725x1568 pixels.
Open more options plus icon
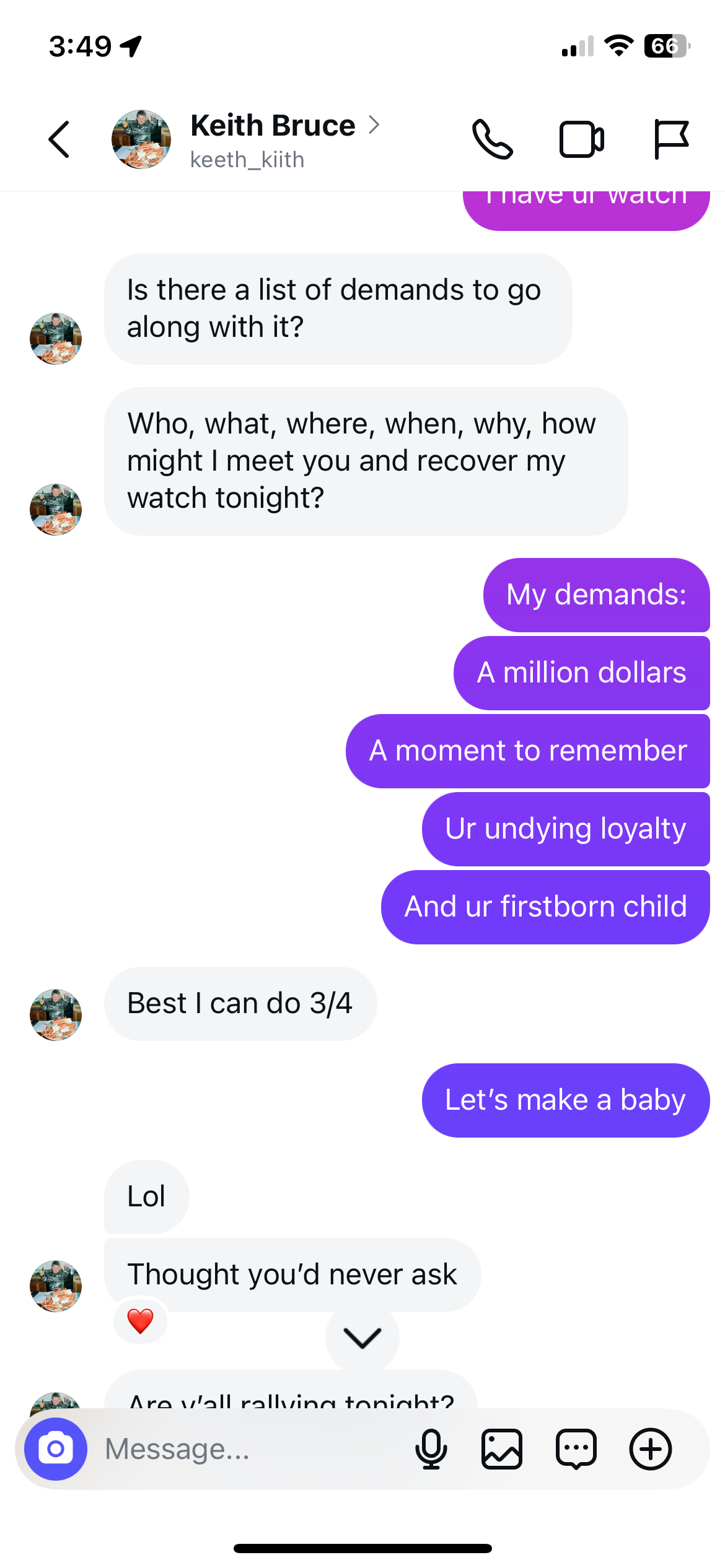point(651,1449)
